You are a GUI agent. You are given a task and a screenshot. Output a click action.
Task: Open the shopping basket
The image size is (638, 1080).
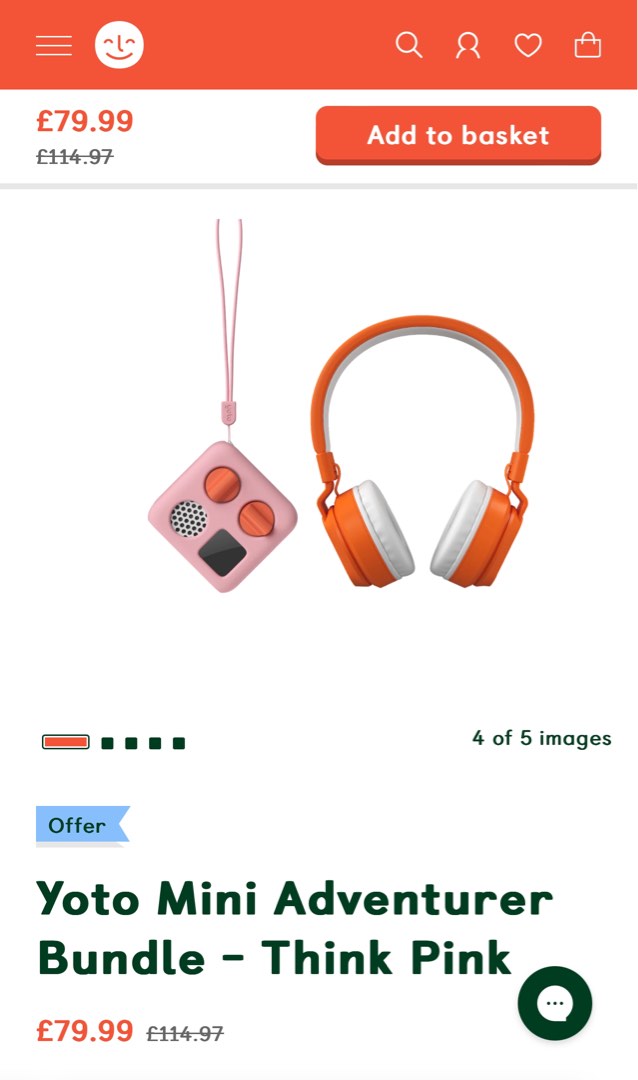click(x=588, y=46)
